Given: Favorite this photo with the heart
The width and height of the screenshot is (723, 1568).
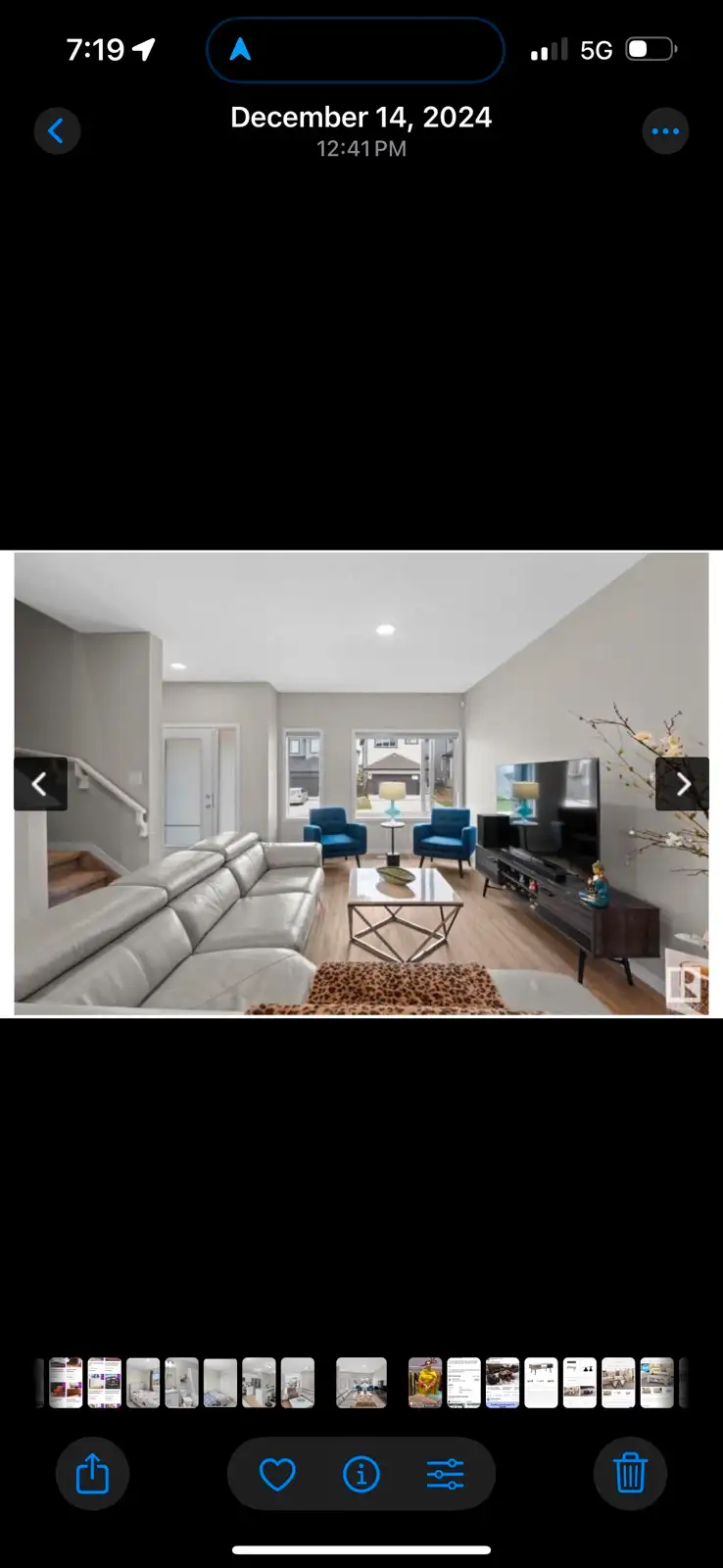Looking at the screenshot, I should point(277,1474).
